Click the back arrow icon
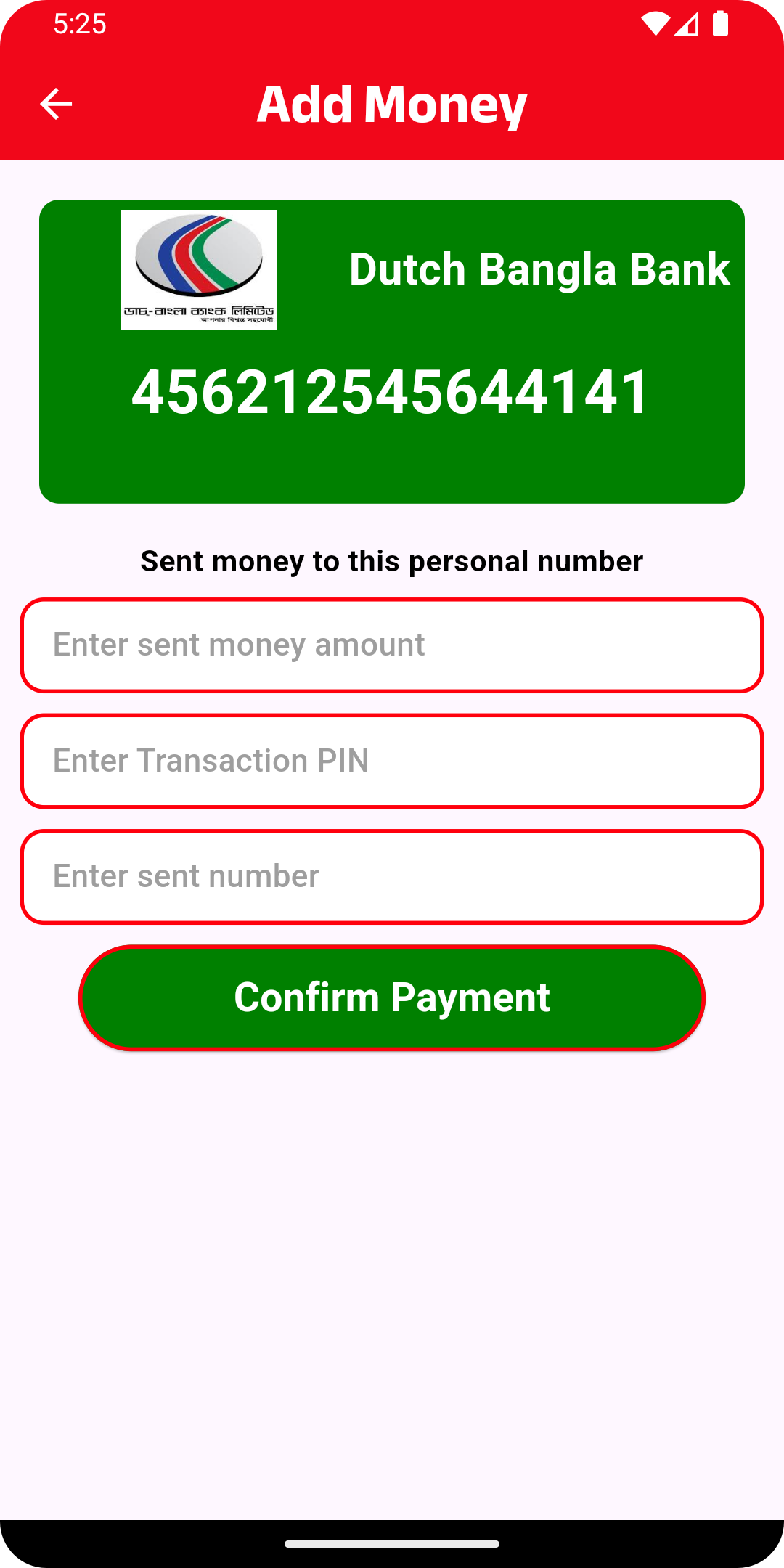Viewport: 784px width, 1568px height. point(55,104)
